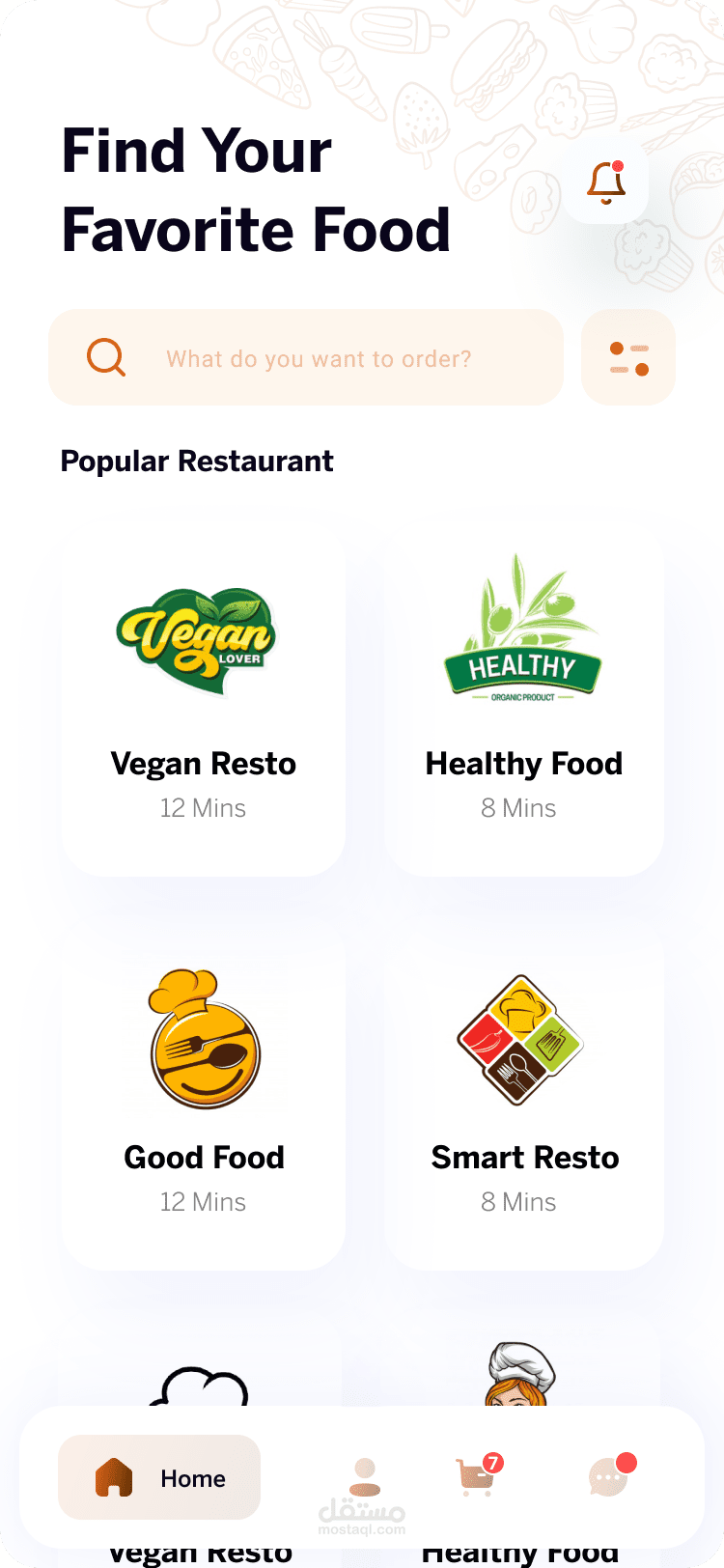Go to the profile tab
Image resolution: width=724 pixels, height=1568 pixels.
364,1477
